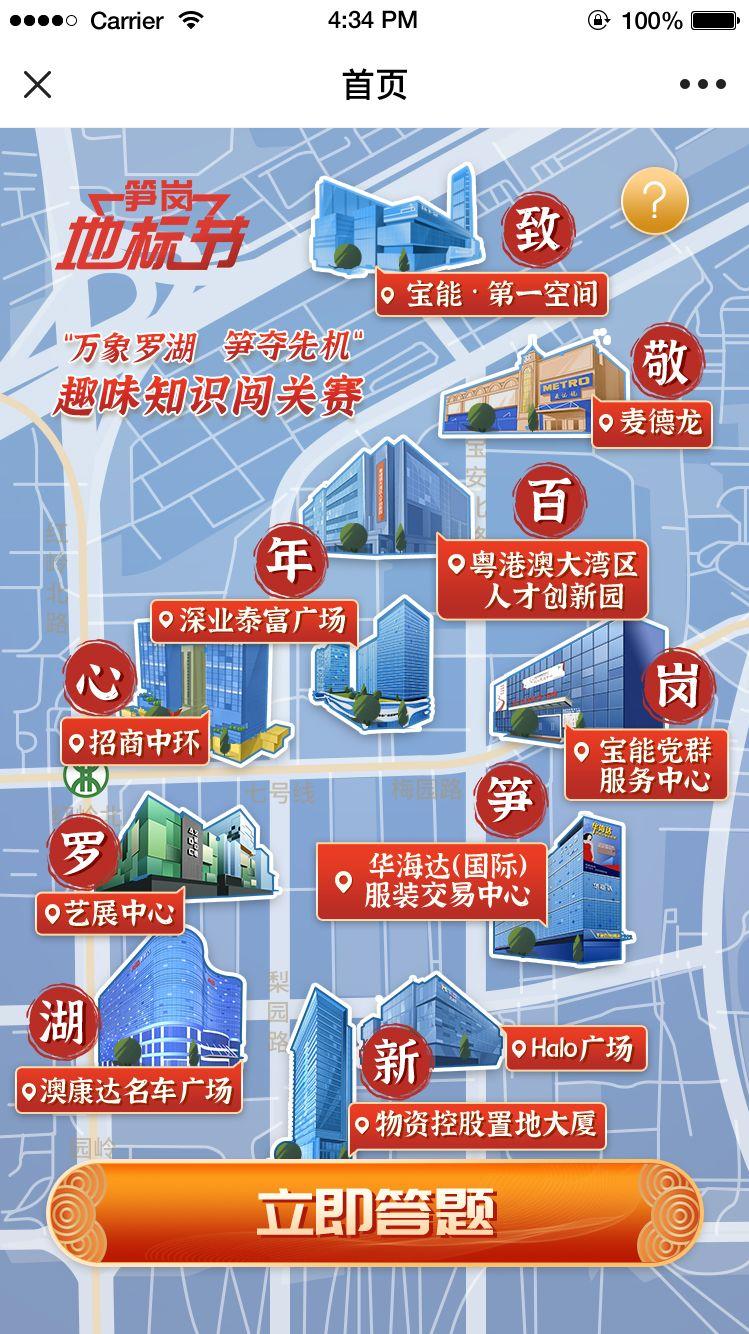Open the 招商中环 landmark
This screenshot has height=1334, width=749.
pos(135,742)
